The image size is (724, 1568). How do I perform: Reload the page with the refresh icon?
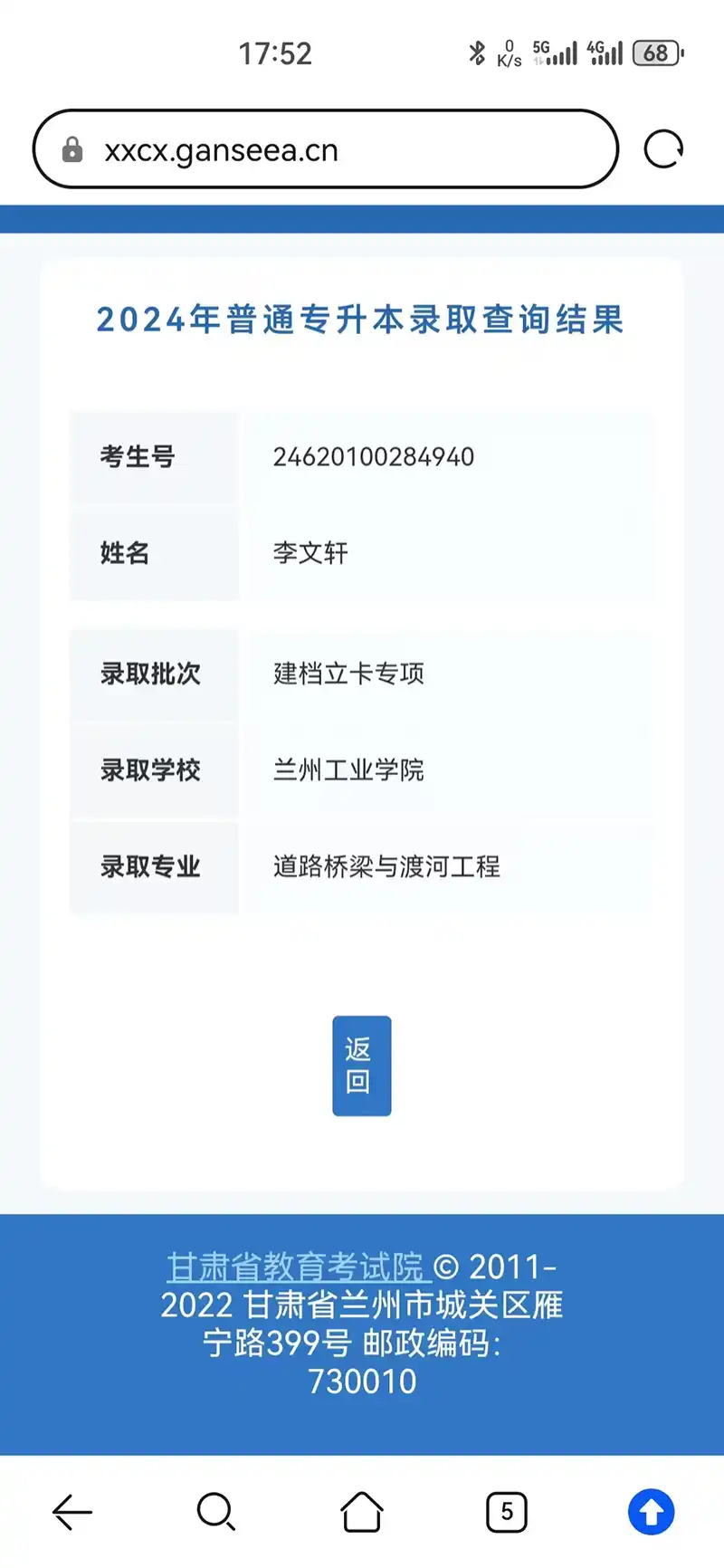663,149
